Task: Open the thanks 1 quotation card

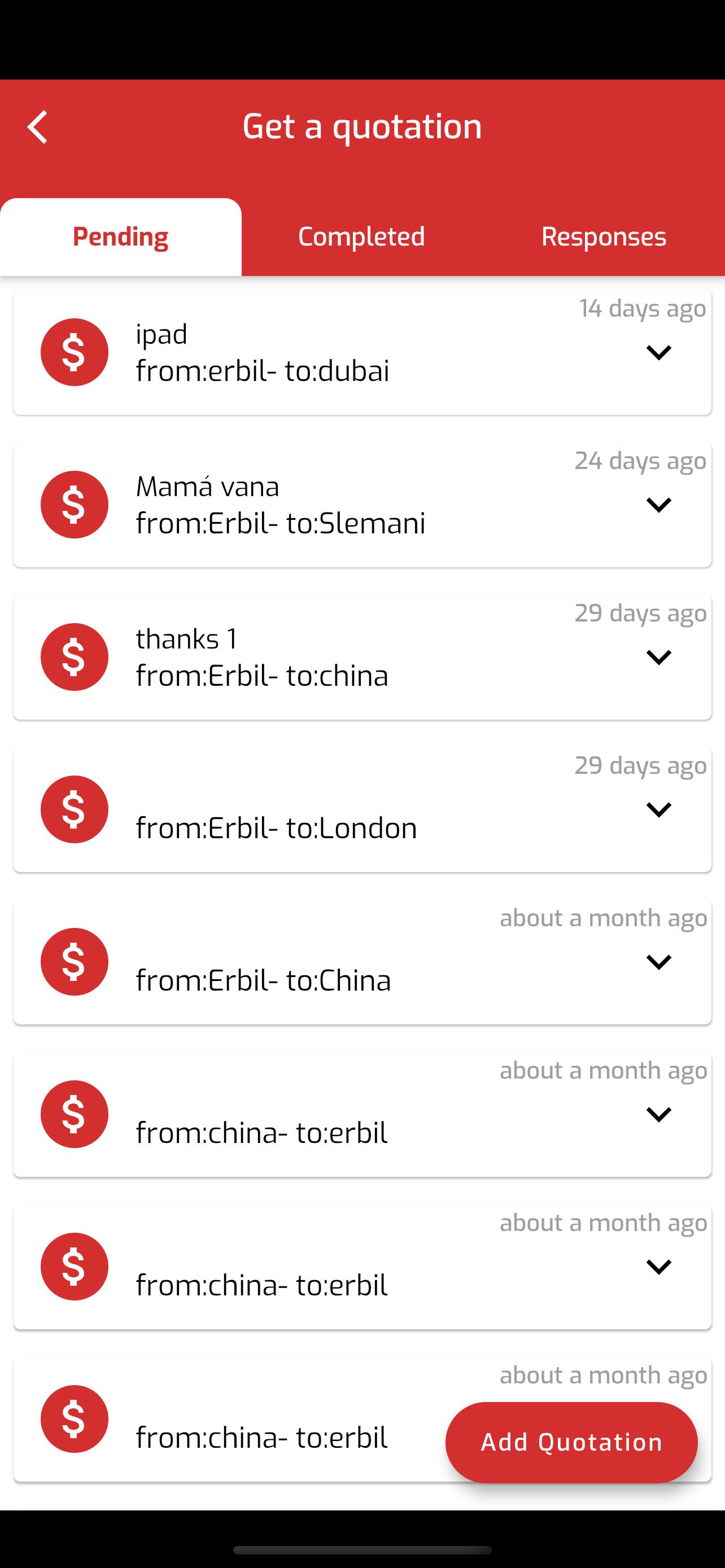Action: (362, 657)
